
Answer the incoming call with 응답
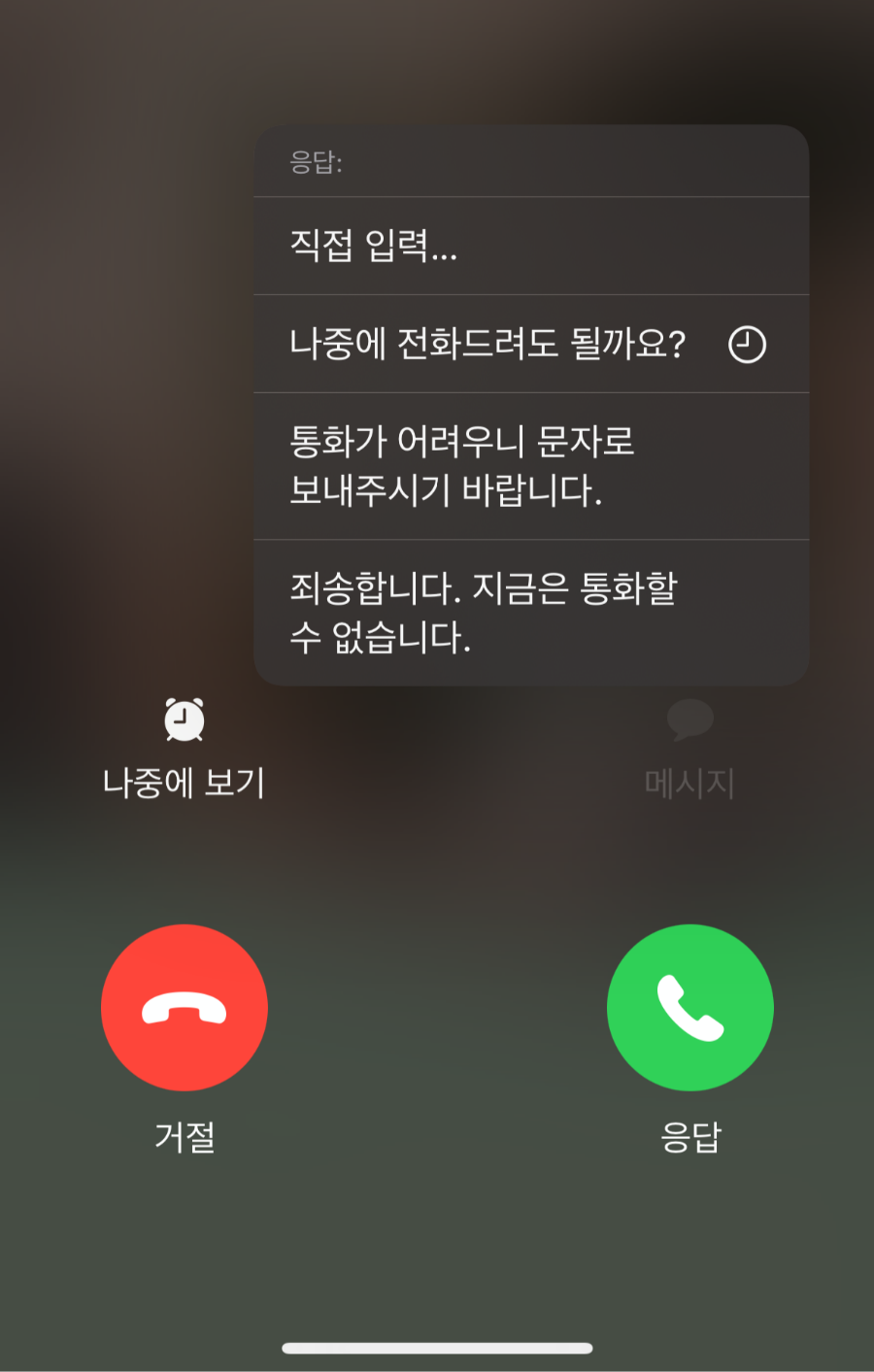[689, 1007]
